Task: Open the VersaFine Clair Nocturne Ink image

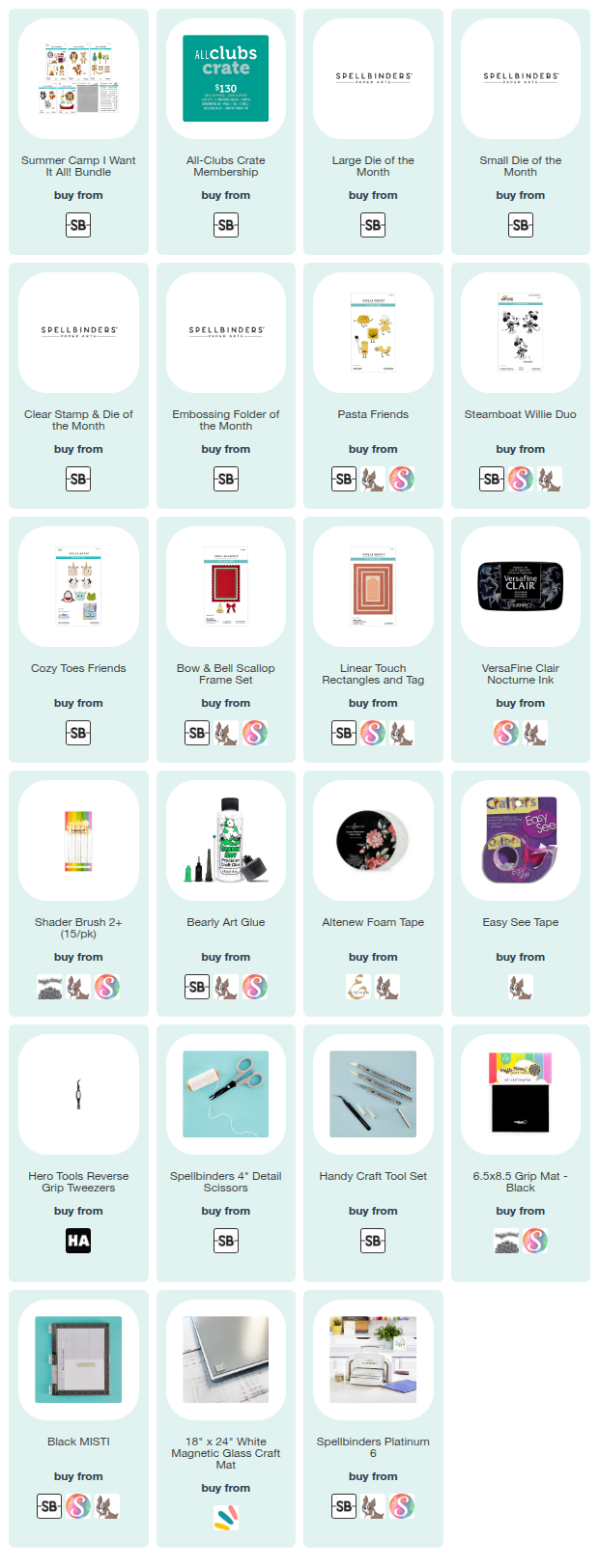Action: click(520, 587)
